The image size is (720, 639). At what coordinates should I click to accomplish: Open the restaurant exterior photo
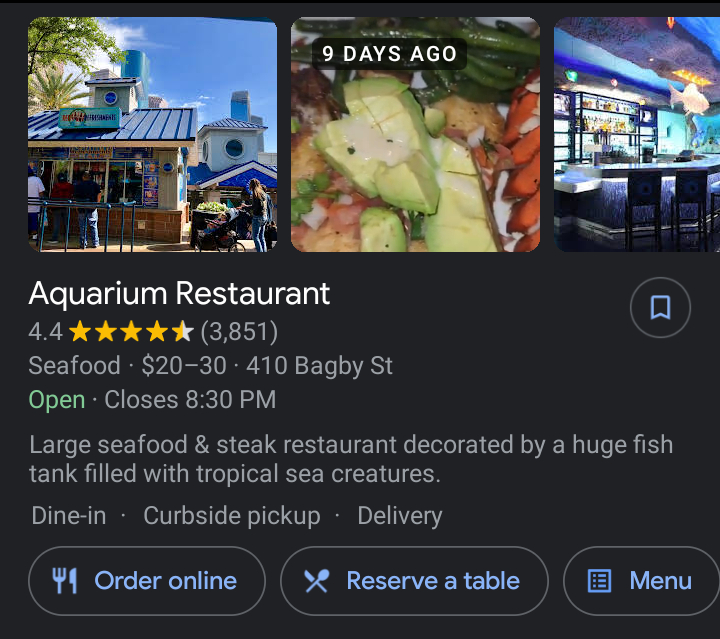tap(152, 135)
